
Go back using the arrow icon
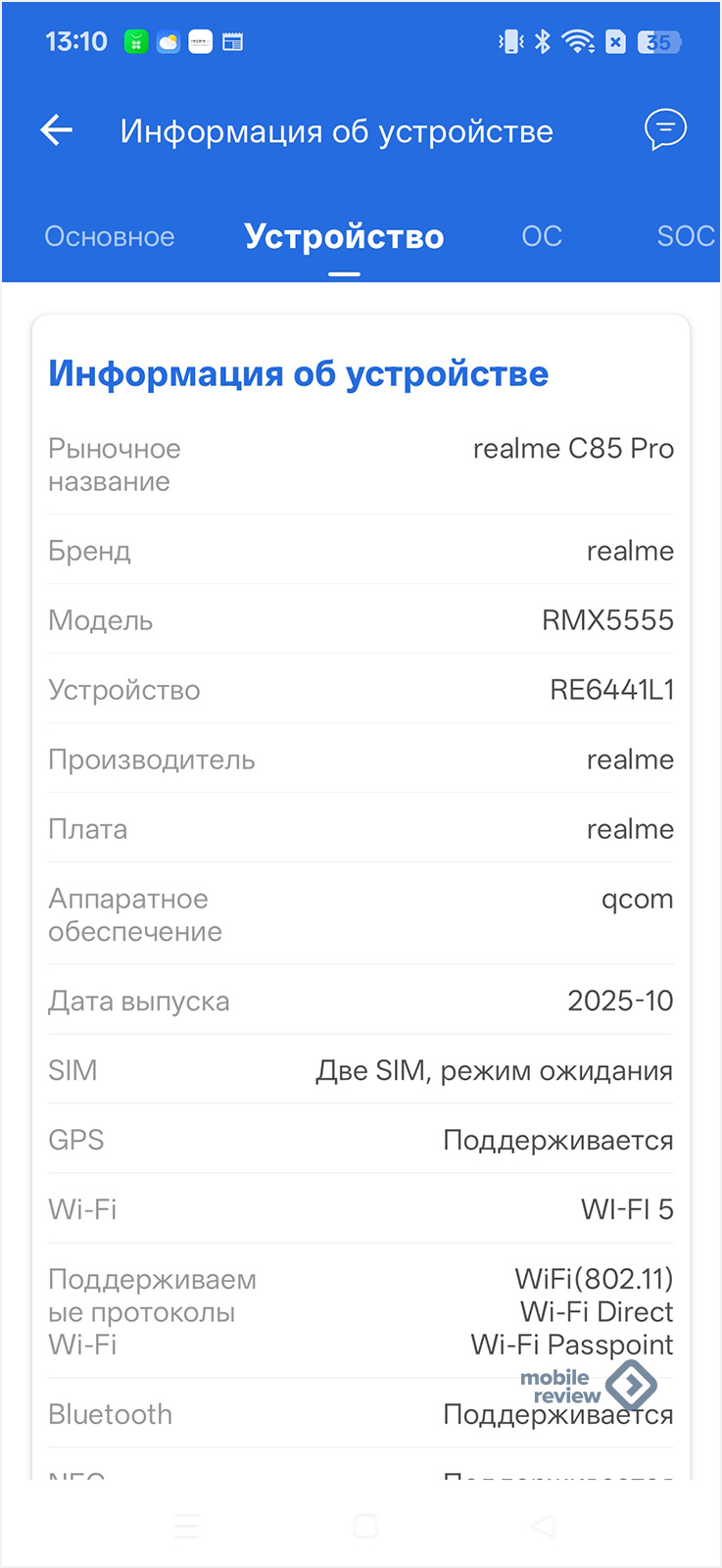(x=57, y=130)
